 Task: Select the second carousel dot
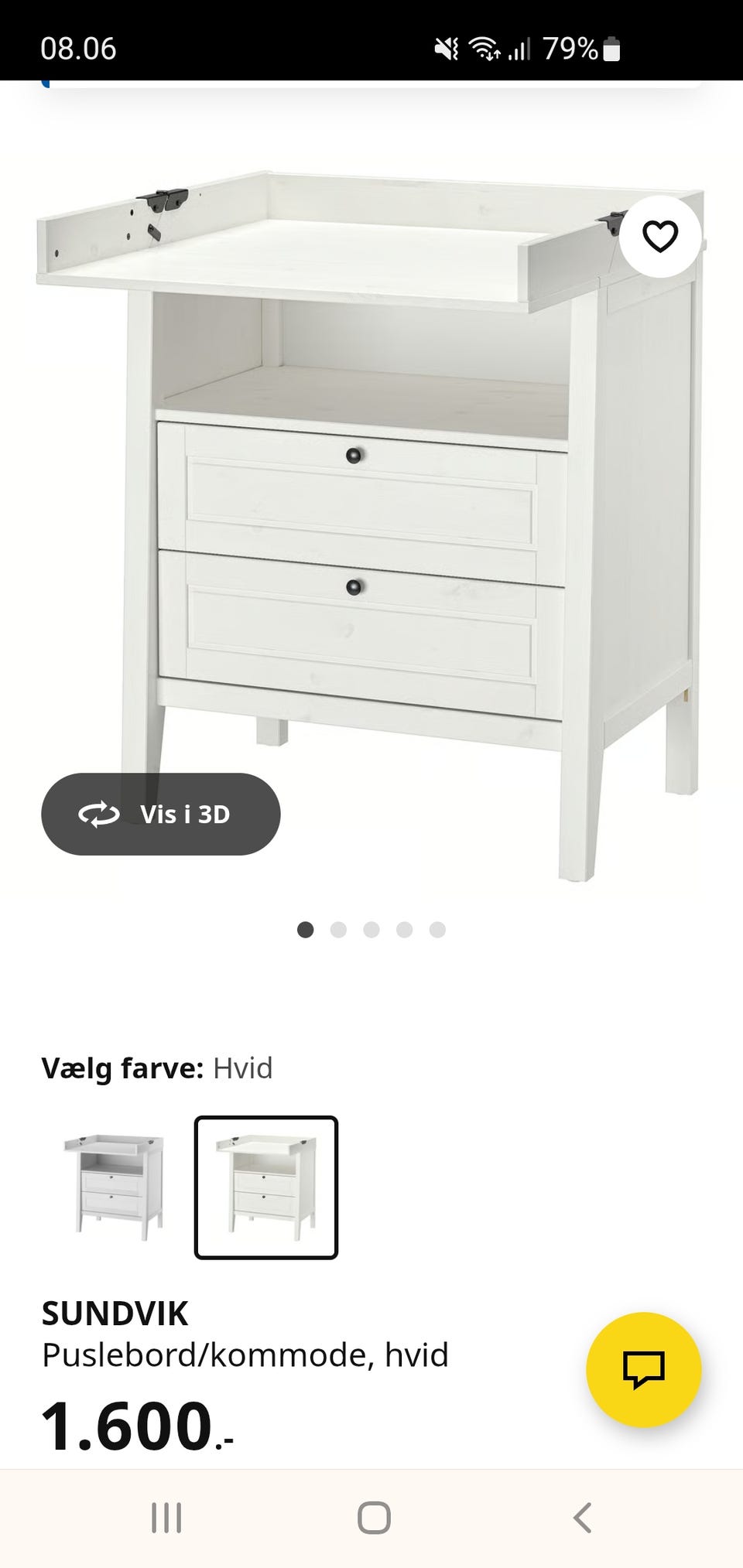click(340, 931)
